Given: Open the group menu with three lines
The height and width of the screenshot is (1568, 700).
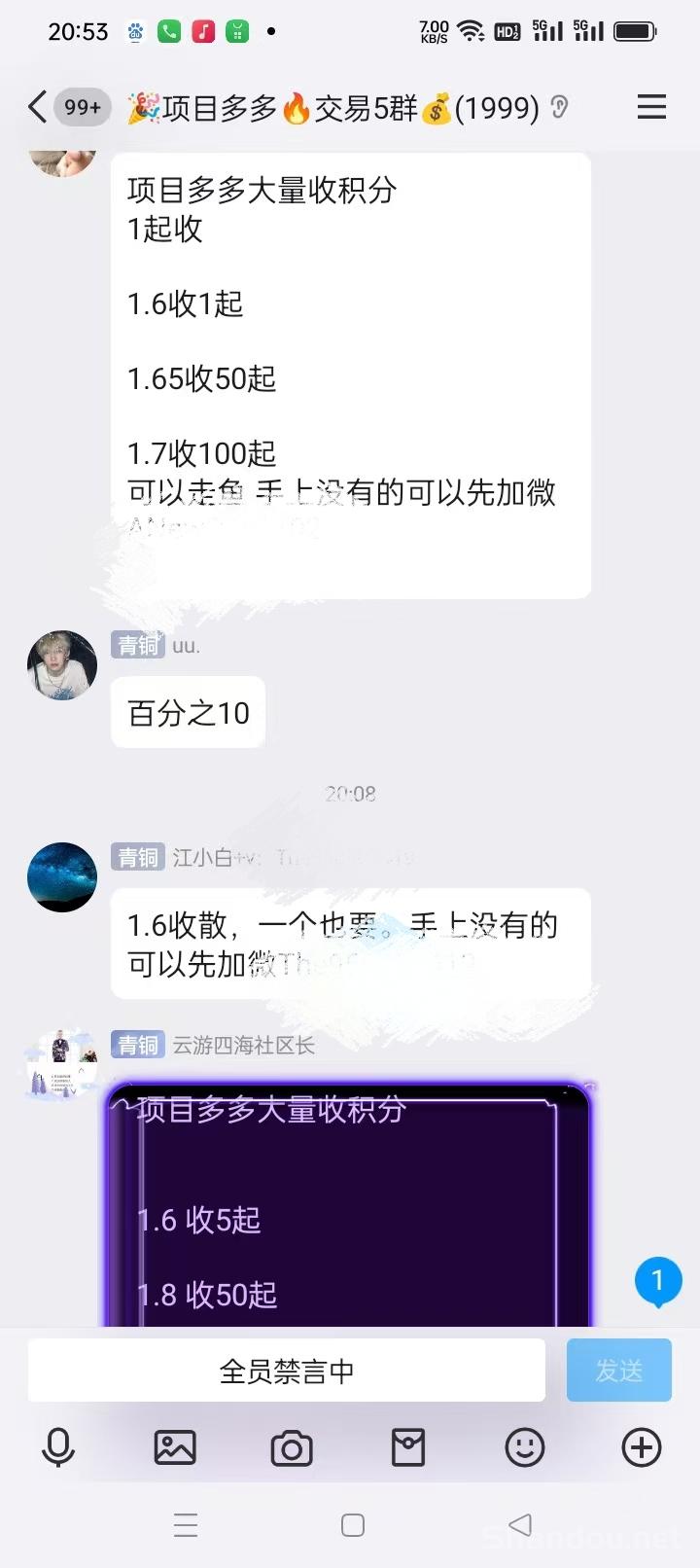Looking at the screenshot, I should [x=651, y=107].
